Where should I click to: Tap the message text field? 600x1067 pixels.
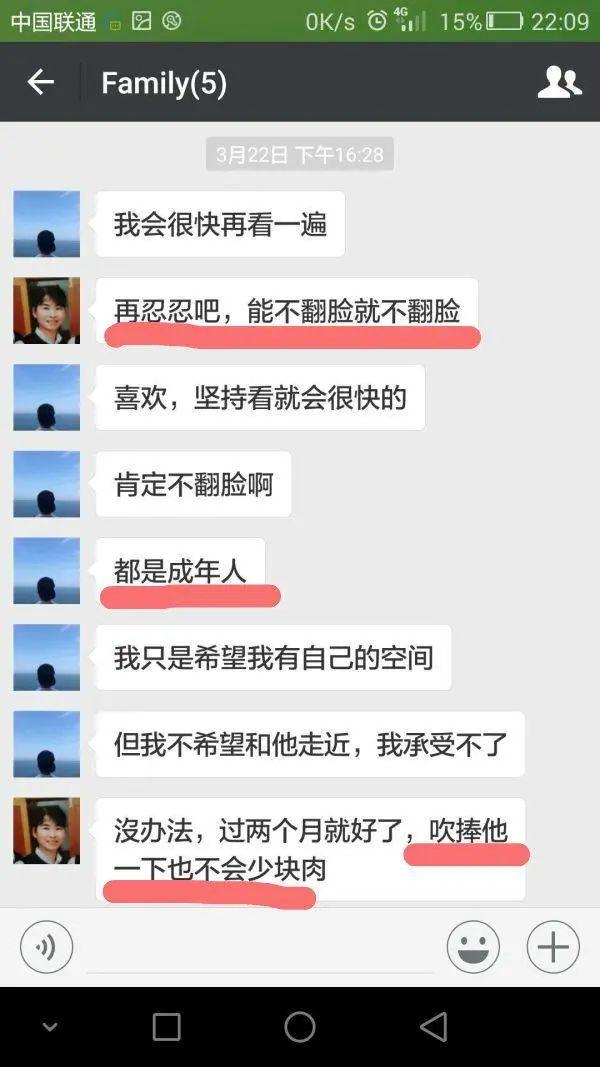260,948
